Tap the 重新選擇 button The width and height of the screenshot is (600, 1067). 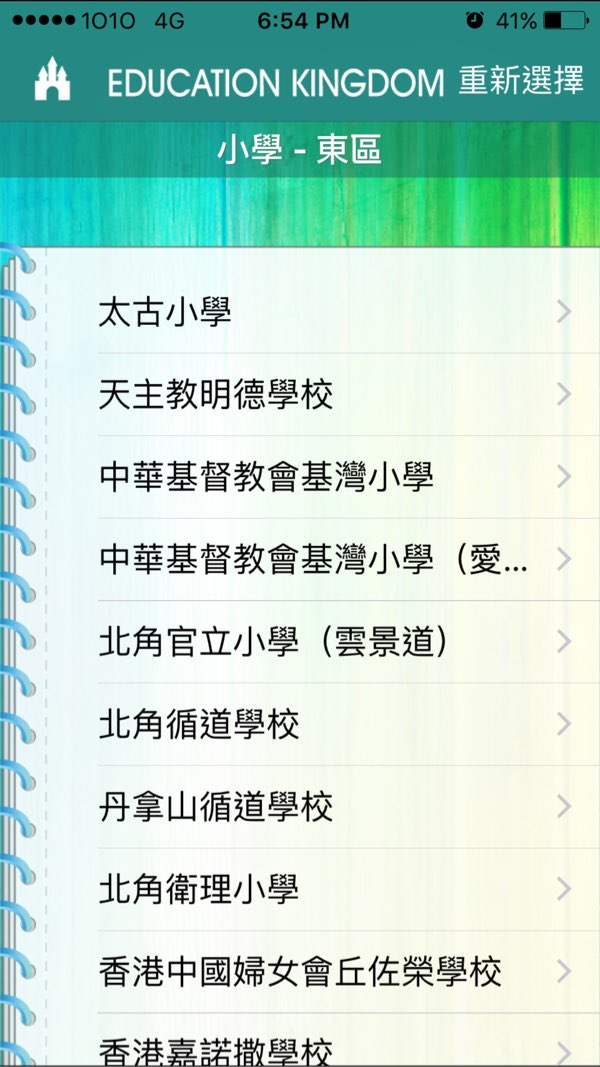521,81
